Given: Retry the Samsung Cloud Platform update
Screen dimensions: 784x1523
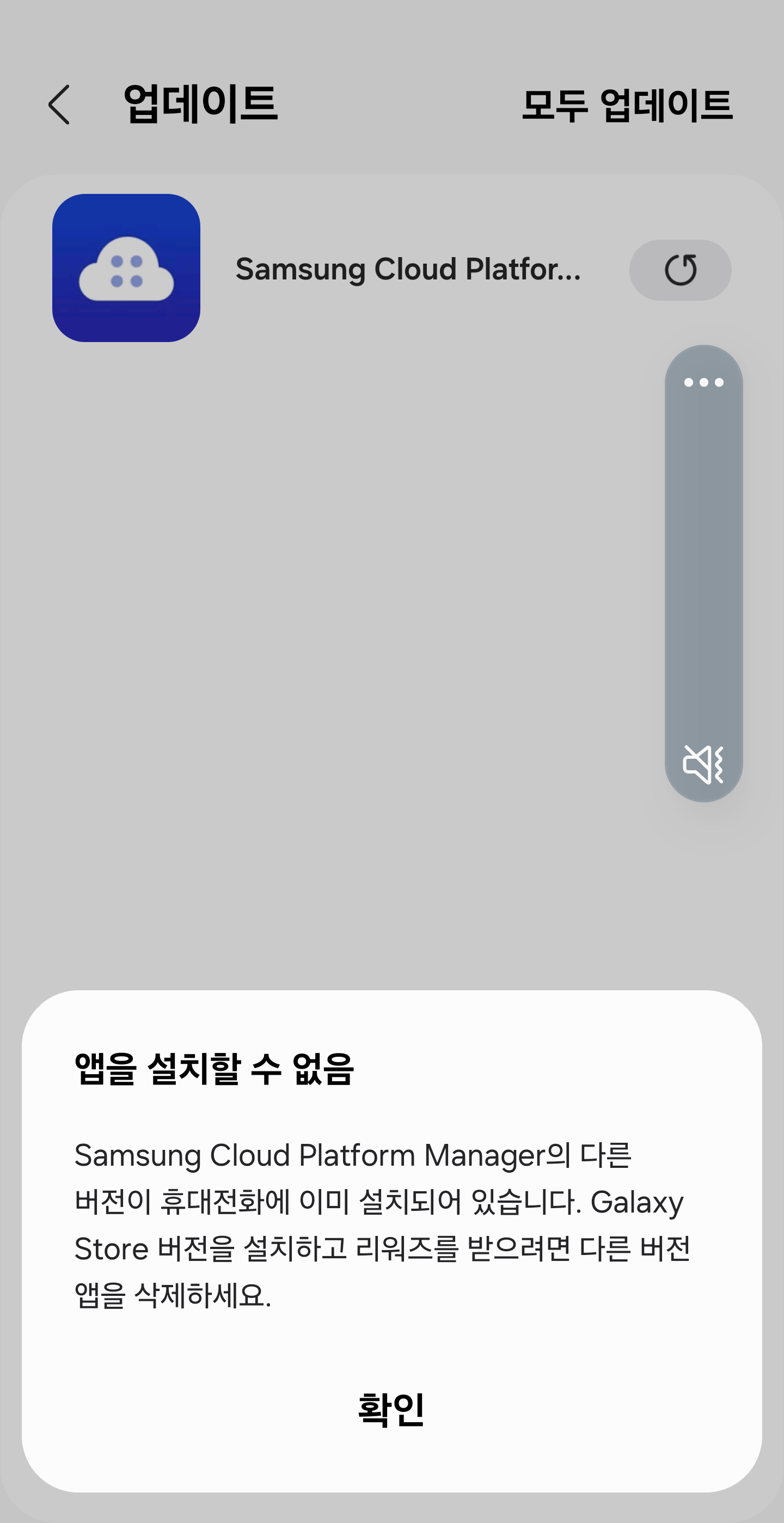Looking at the screenshot, I should click(x=680, y=270).
